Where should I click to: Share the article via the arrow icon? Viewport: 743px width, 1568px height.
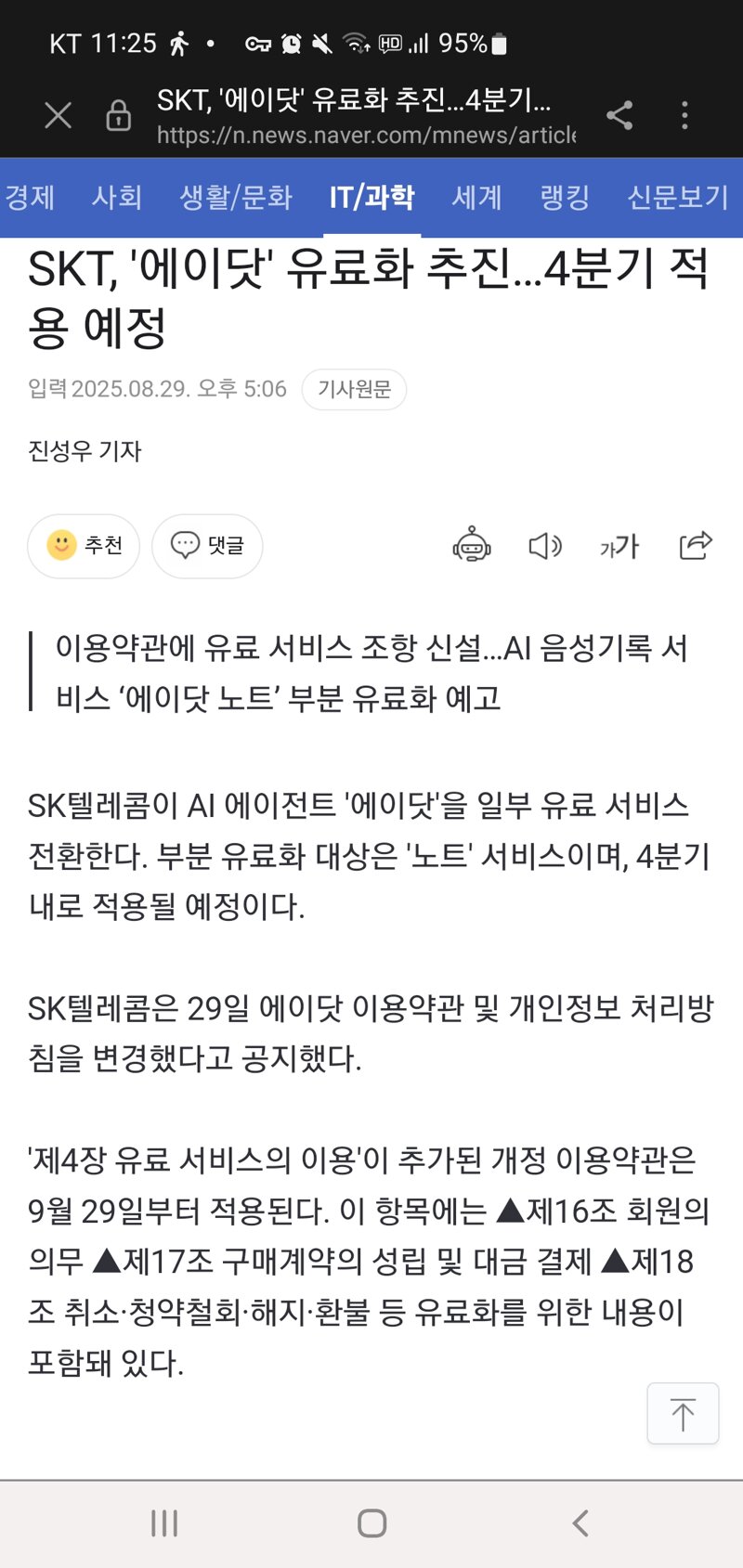pyautogui.click(x=696, y=546)
